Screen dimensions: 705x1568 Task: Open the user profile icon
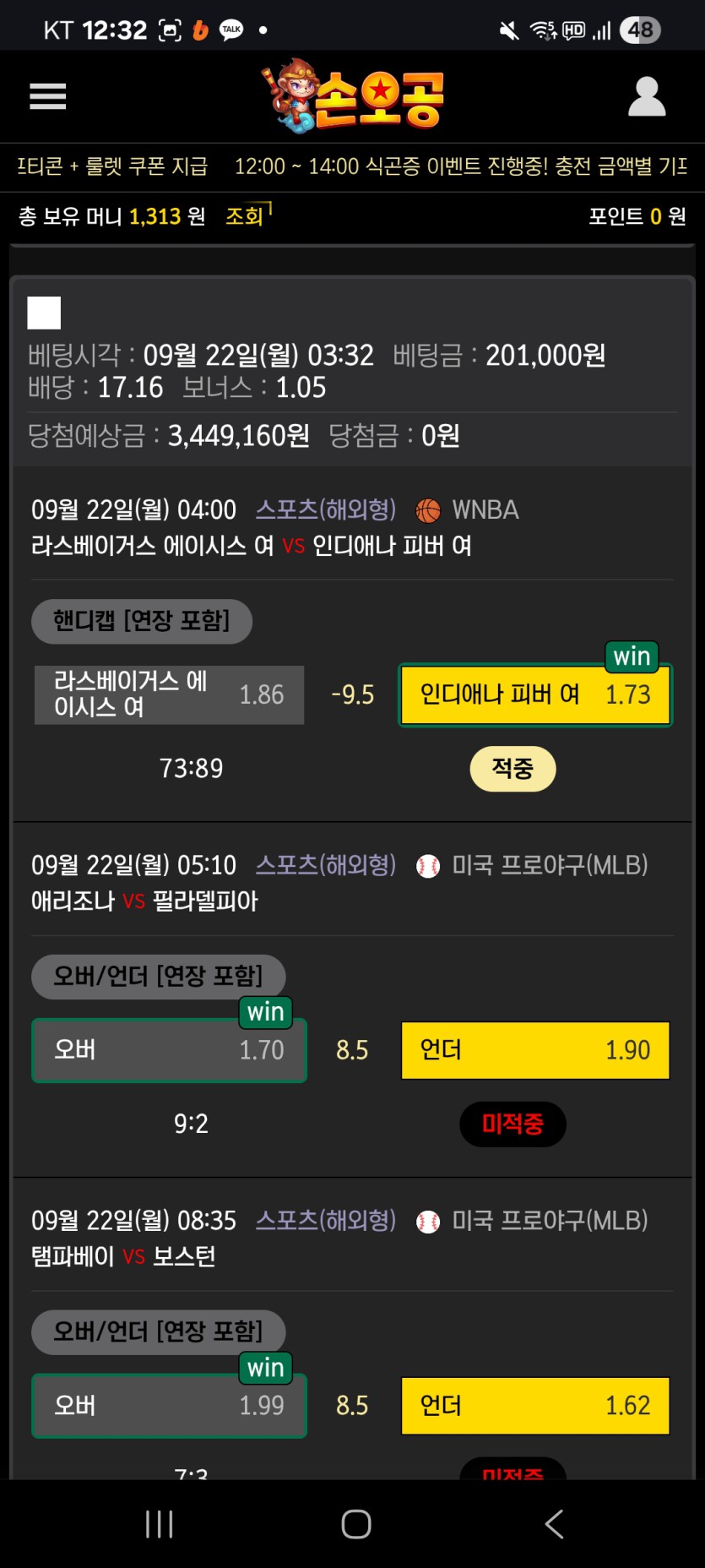(647, 96)
